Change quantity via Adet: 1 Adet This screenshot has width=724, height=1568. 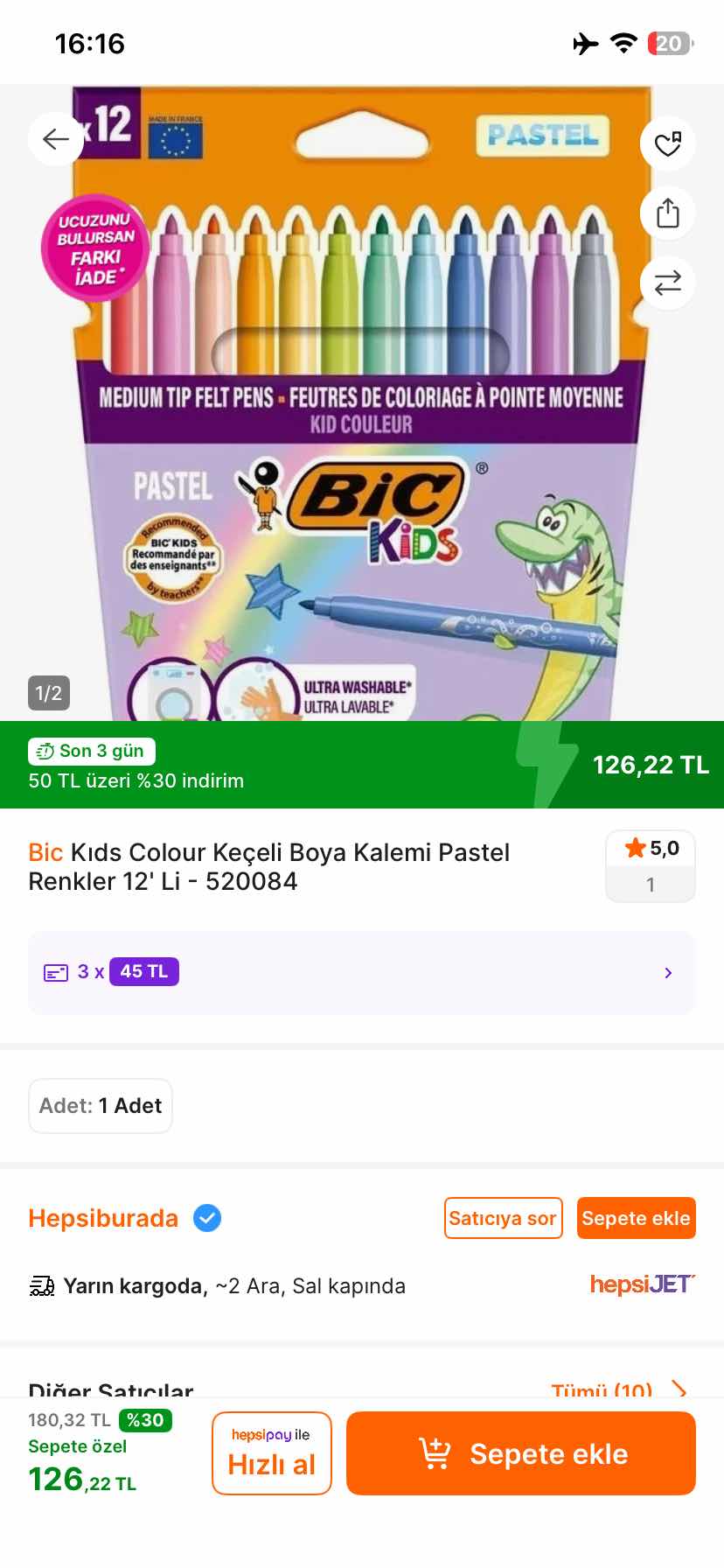101,1106
